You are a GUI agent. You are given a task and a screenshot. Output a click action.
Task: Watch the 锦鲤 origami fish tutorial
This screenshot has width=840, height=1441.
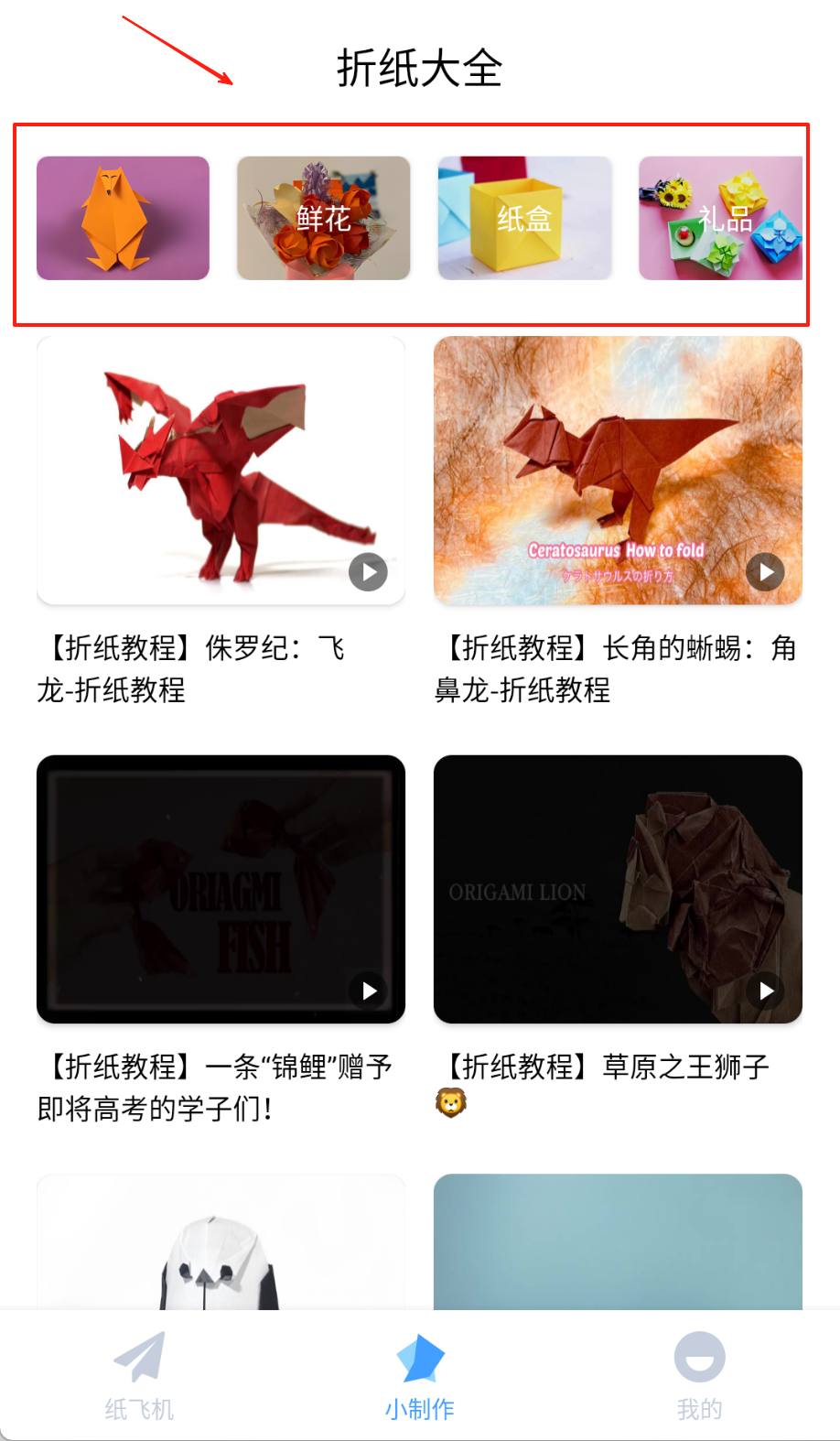pos(221,889)
